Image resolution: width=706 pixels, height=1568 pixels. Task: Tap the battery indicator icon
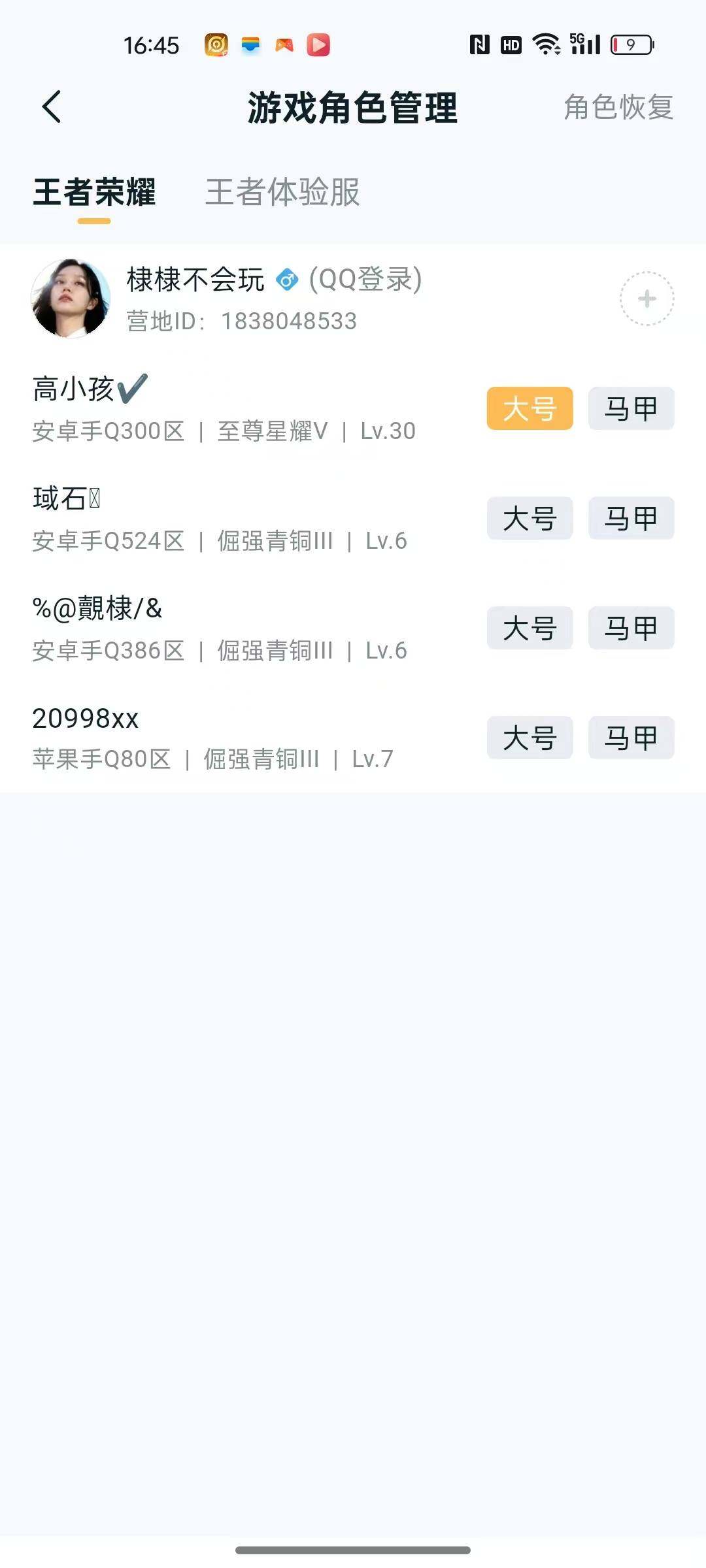click(x=629, y=44)
